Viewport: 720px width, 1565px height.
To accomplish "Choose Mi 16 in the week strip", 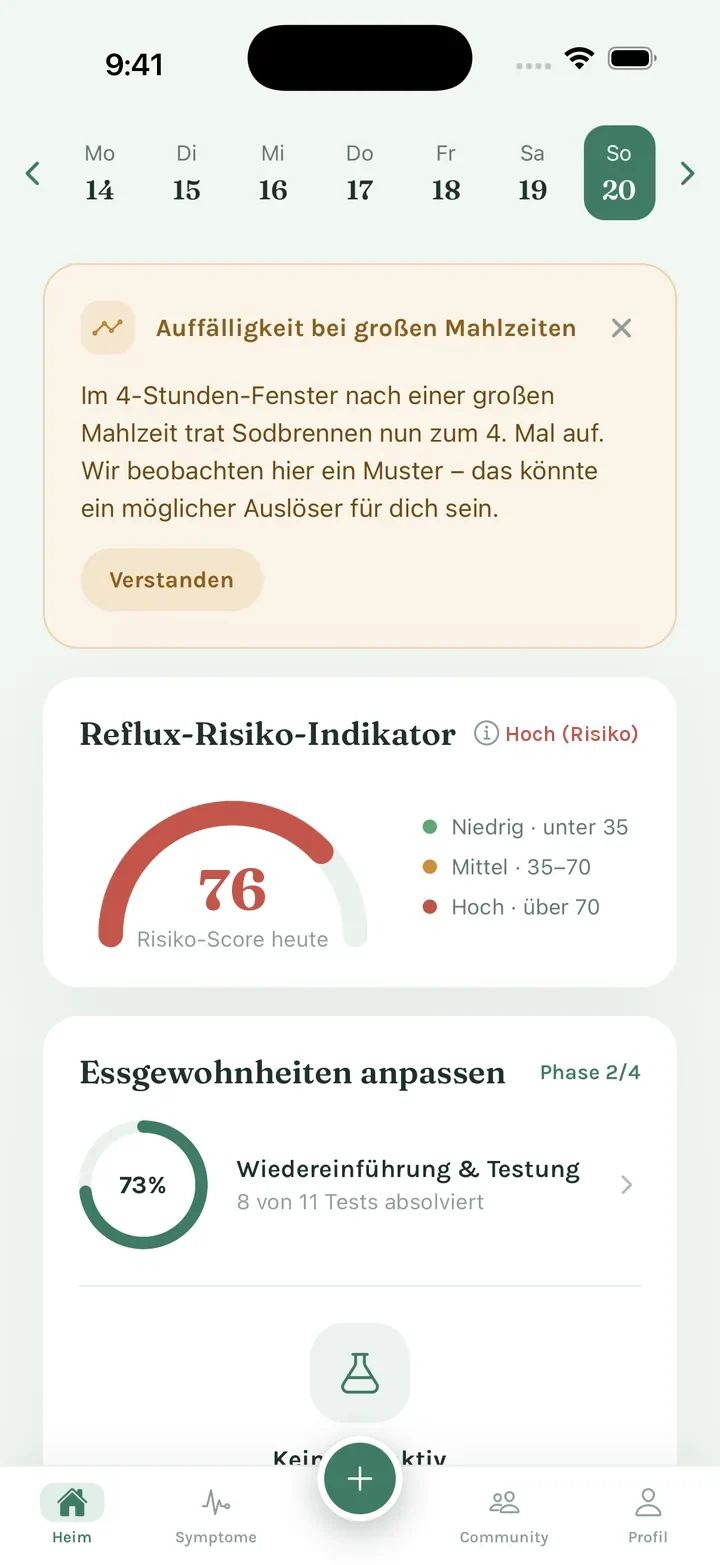I will pyautogui.click(x=273, y=173).
